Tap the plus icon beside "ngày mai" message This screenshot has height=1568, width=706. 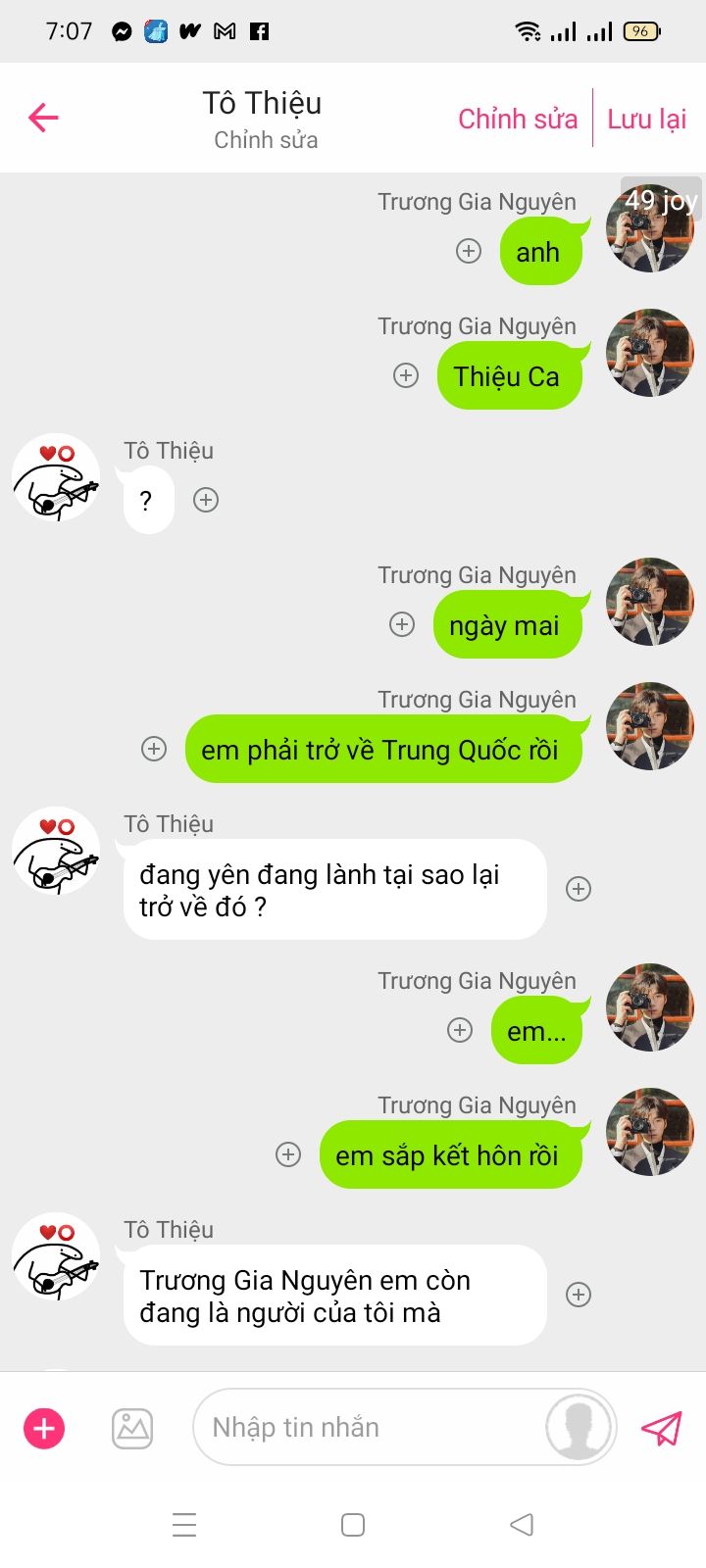pyautogui.click(x=402, y=624)
